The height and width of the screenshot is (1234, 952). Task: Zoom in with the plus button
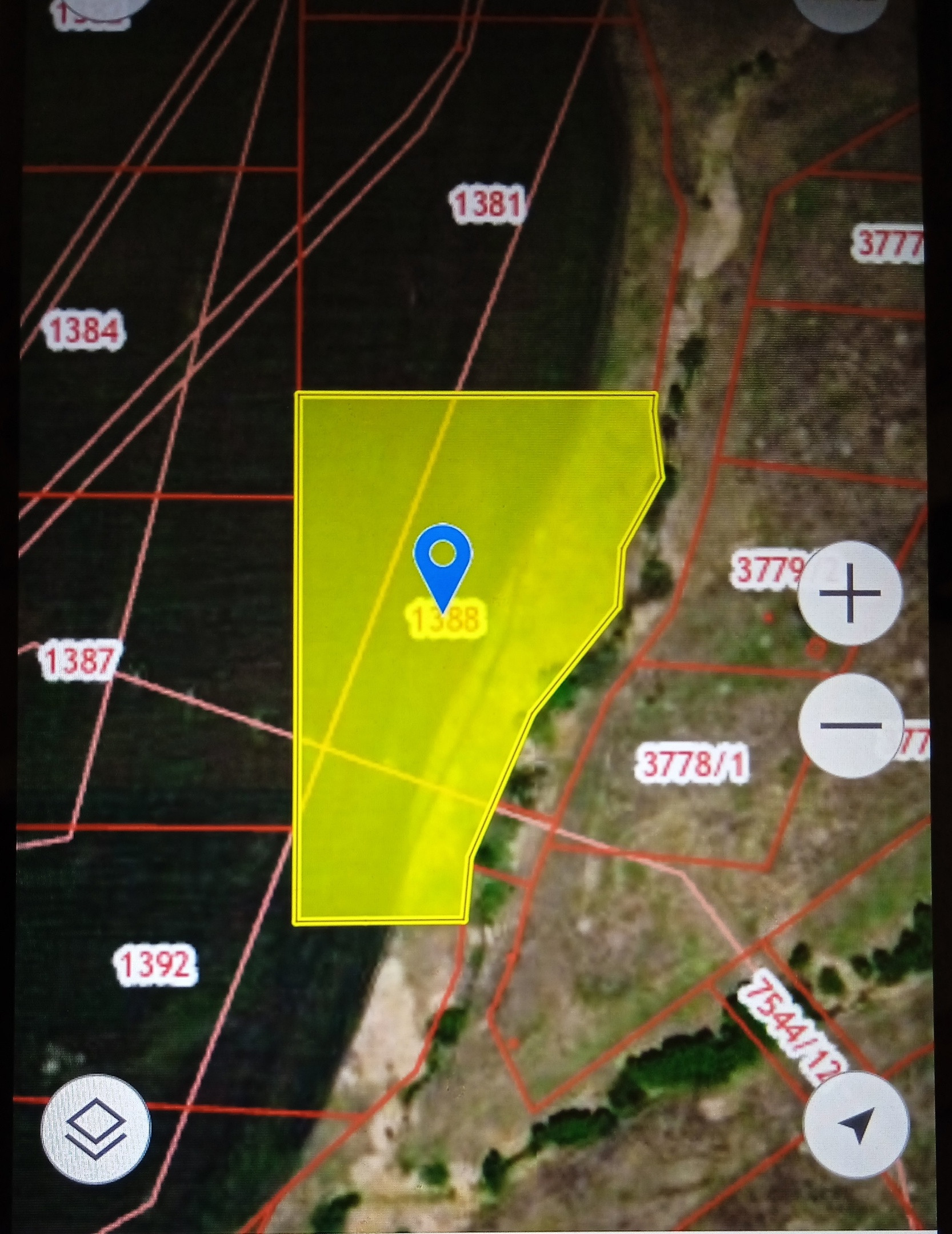(850, 593)
